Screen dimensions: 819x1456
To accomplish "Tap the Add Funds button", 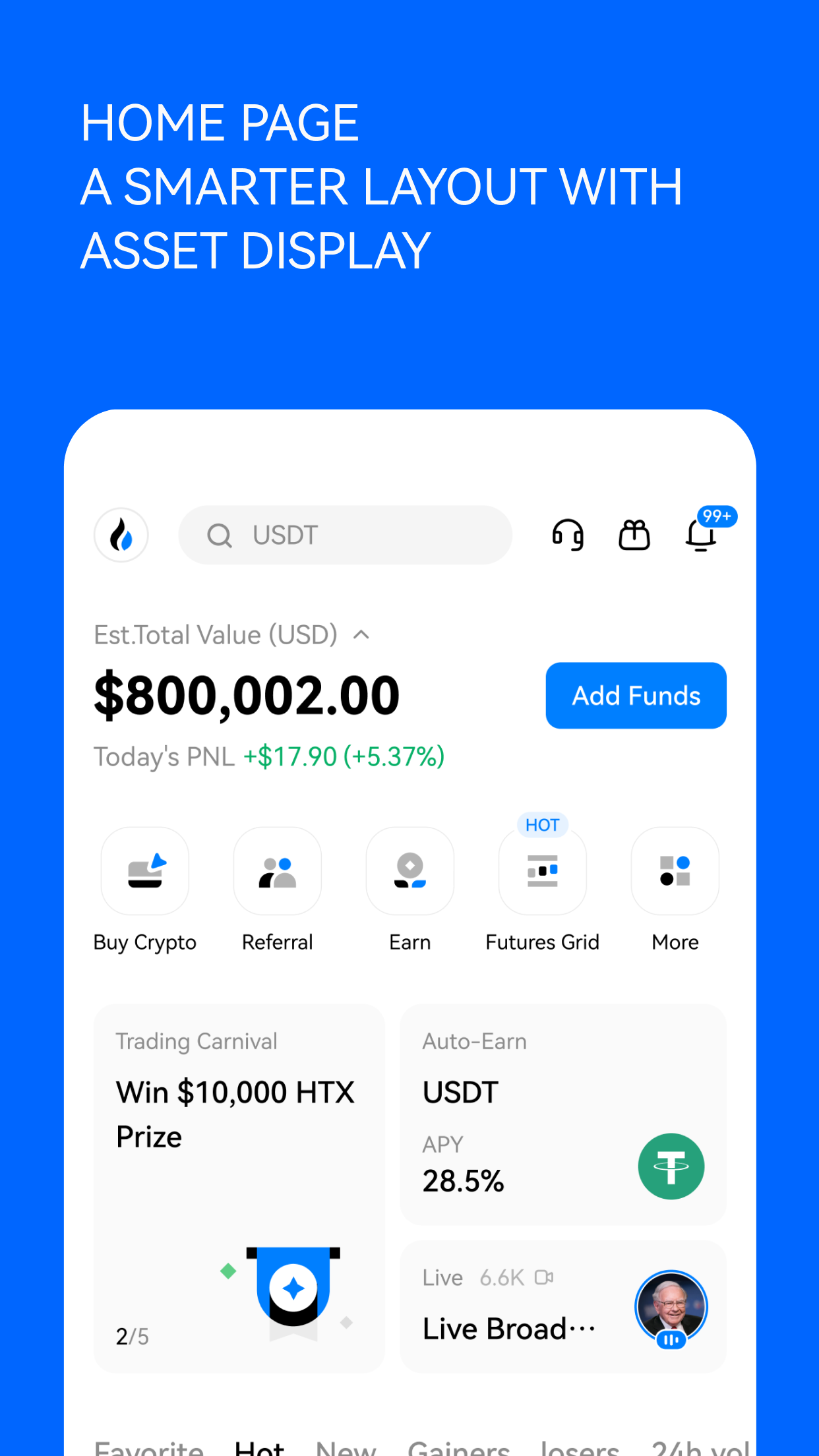I will click(635, 695).
